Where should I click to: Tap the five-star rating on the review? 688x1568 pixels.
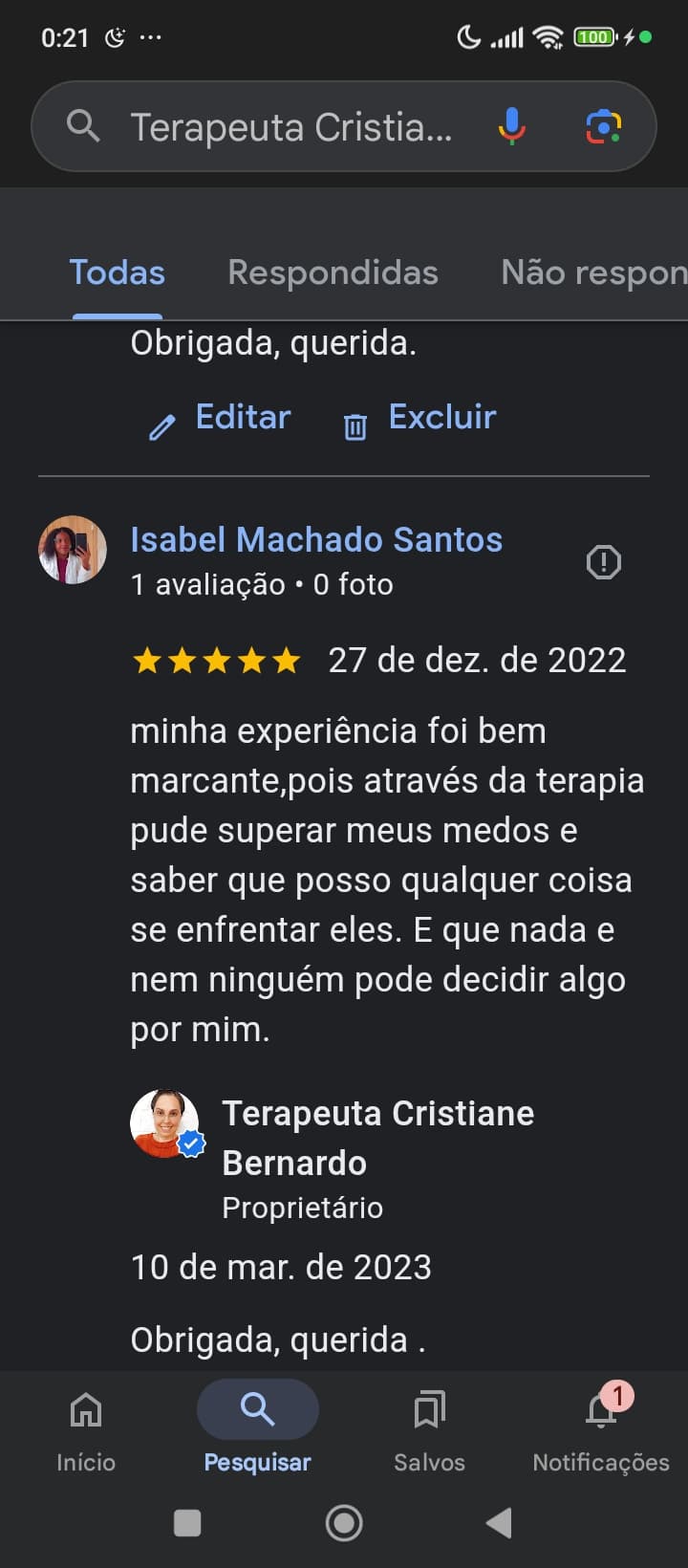[216, 660]
